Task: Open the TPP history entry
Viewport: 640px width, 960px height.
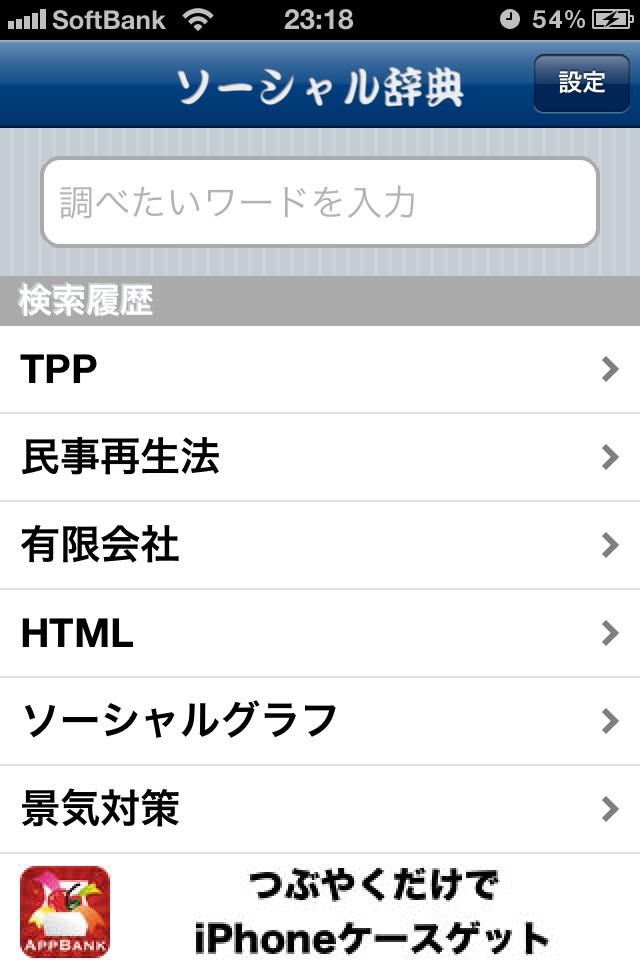Action: 320,369
